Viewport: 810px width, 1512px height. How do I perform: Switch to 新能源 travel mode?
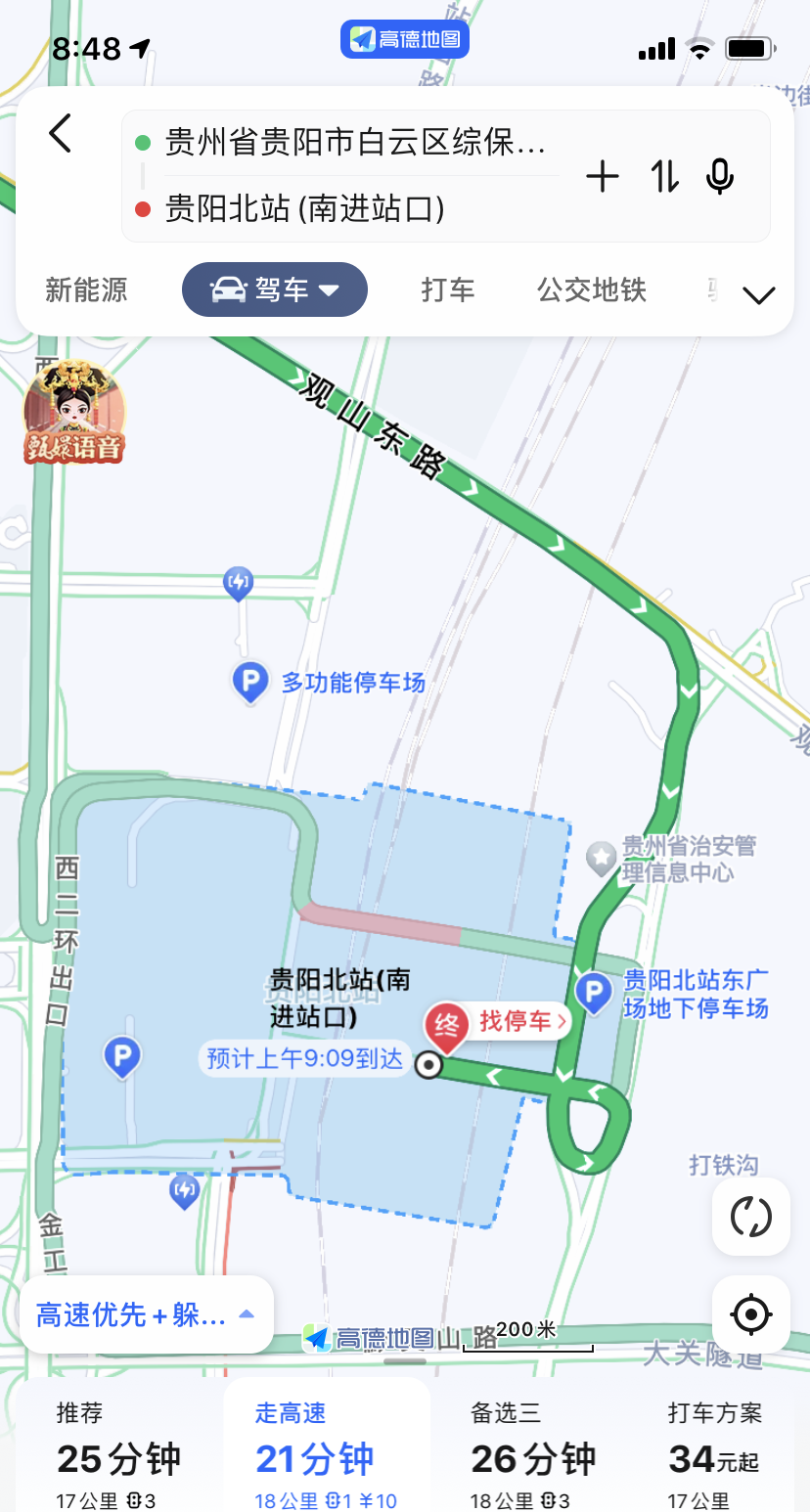tap(86, 289)
